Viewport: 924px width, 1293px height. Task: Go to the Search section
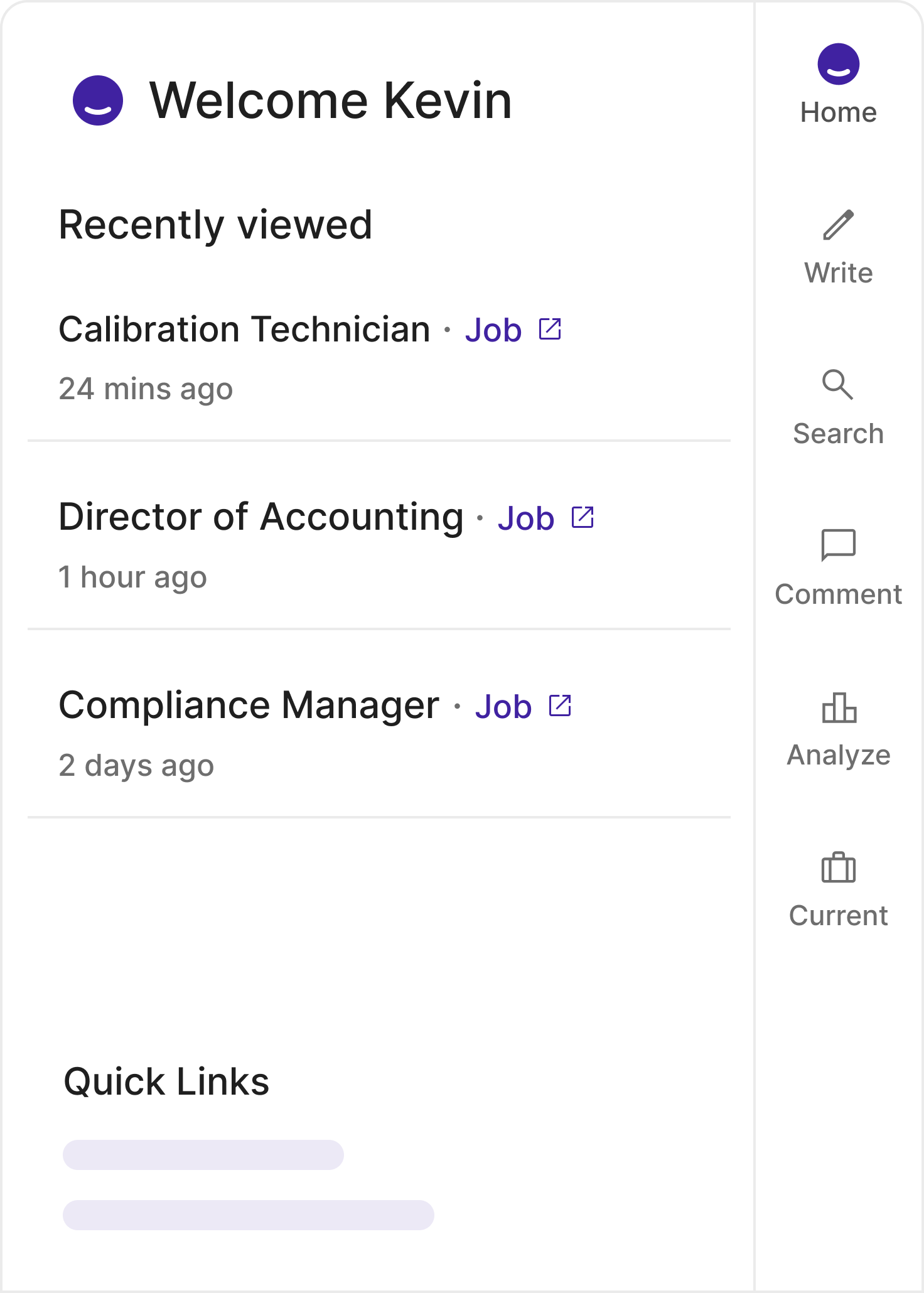pos(838,407)
